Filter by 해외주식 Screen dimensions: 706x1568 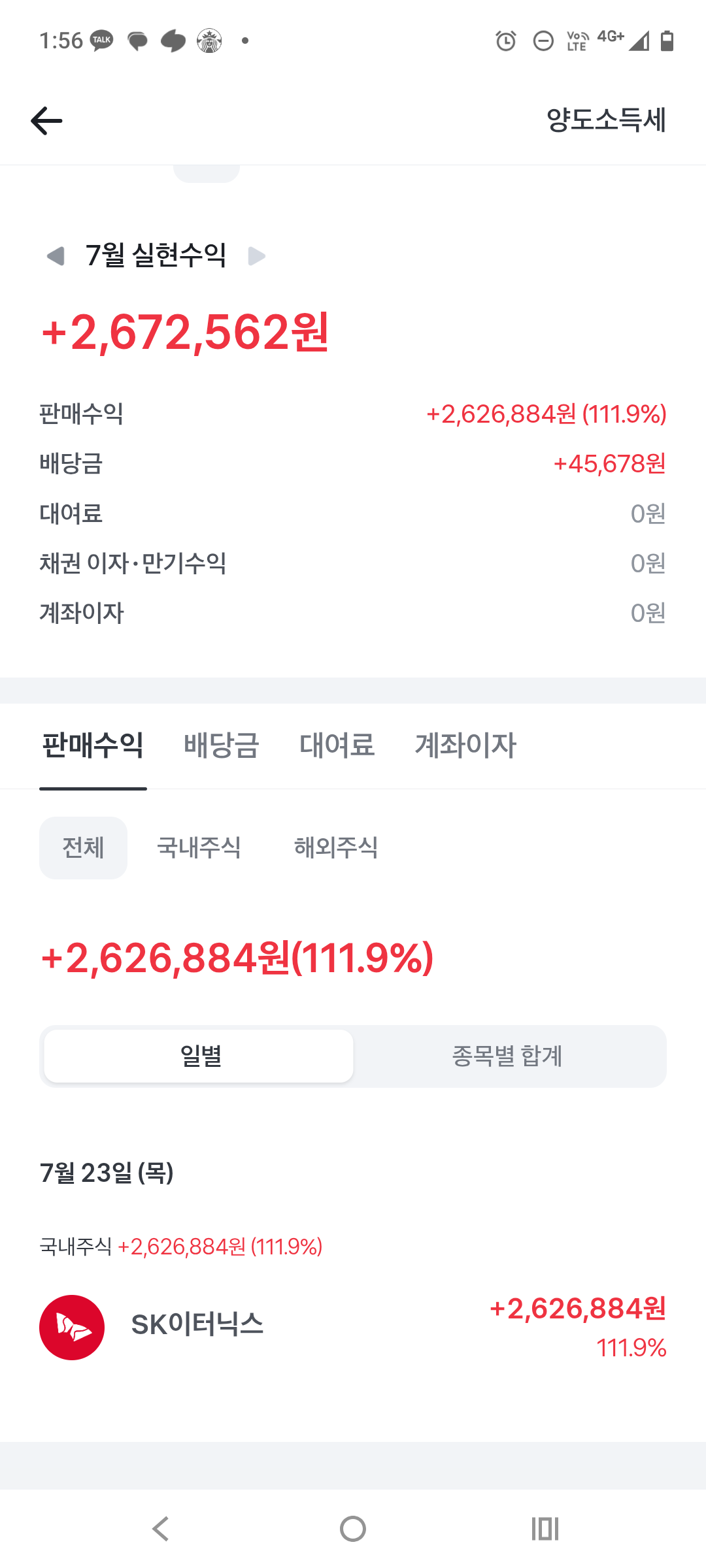336,848
